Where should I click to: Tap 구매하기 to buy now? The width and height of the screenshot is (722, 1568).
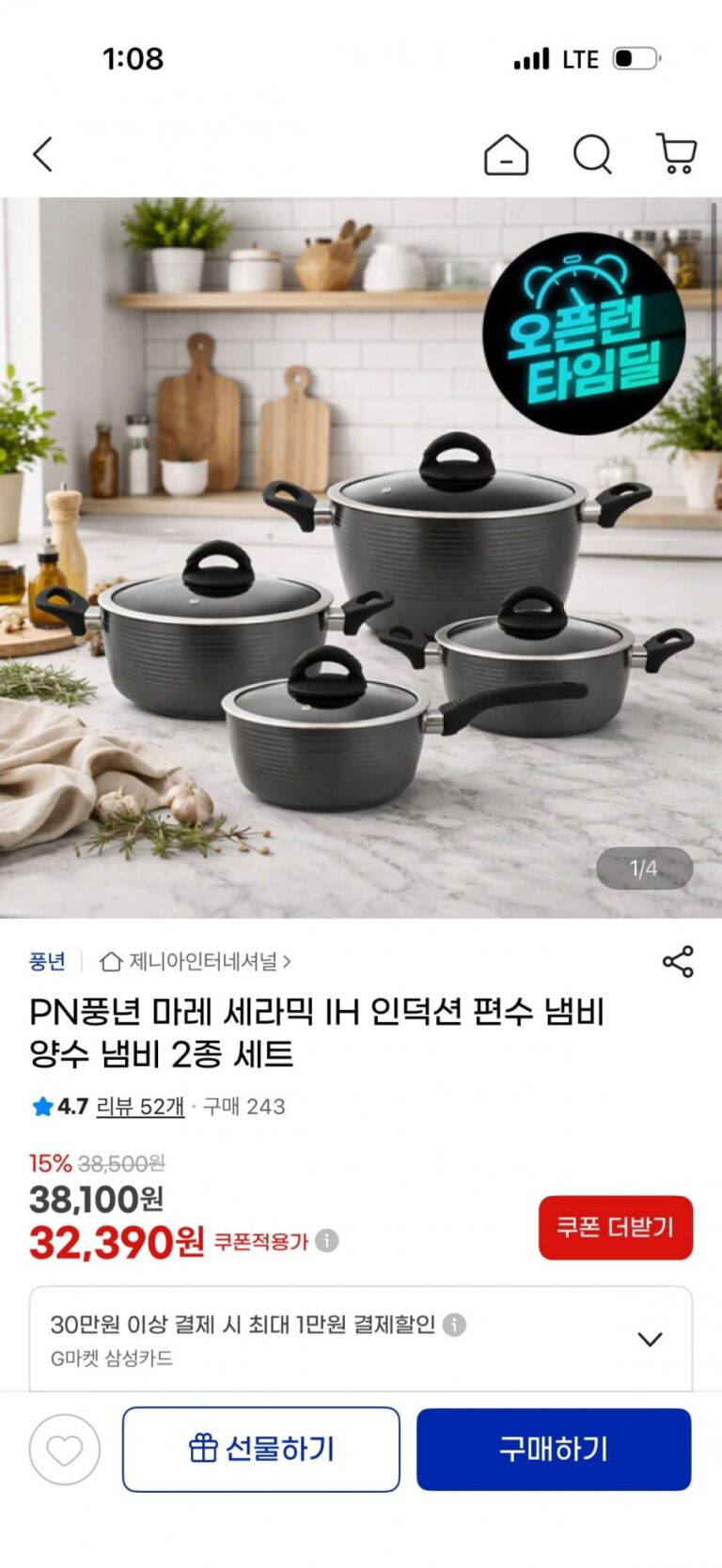pyautogui.click(x=554, y=1450)
